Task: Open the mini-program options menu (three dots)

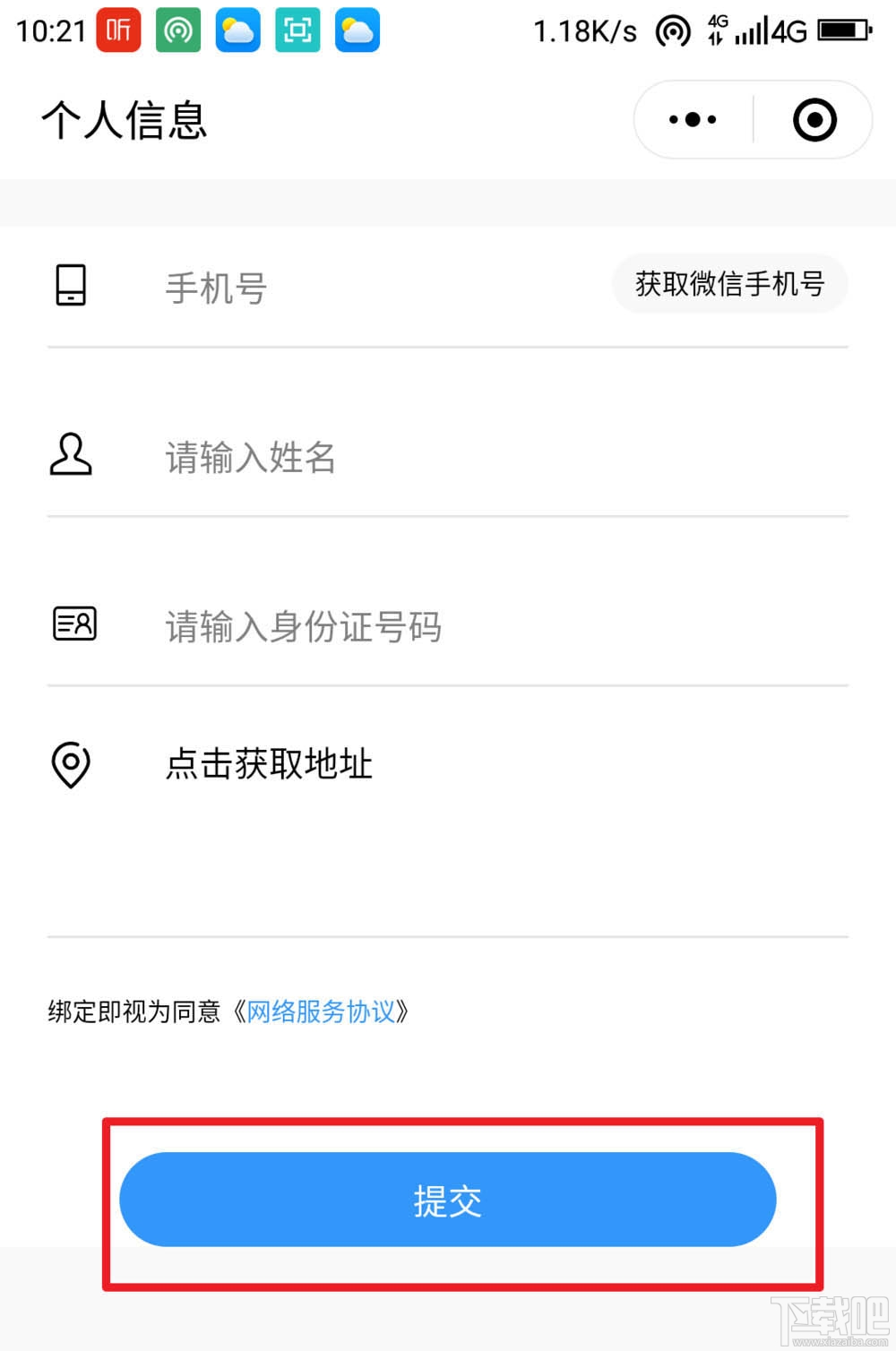Action: click(x=690, y=118)
